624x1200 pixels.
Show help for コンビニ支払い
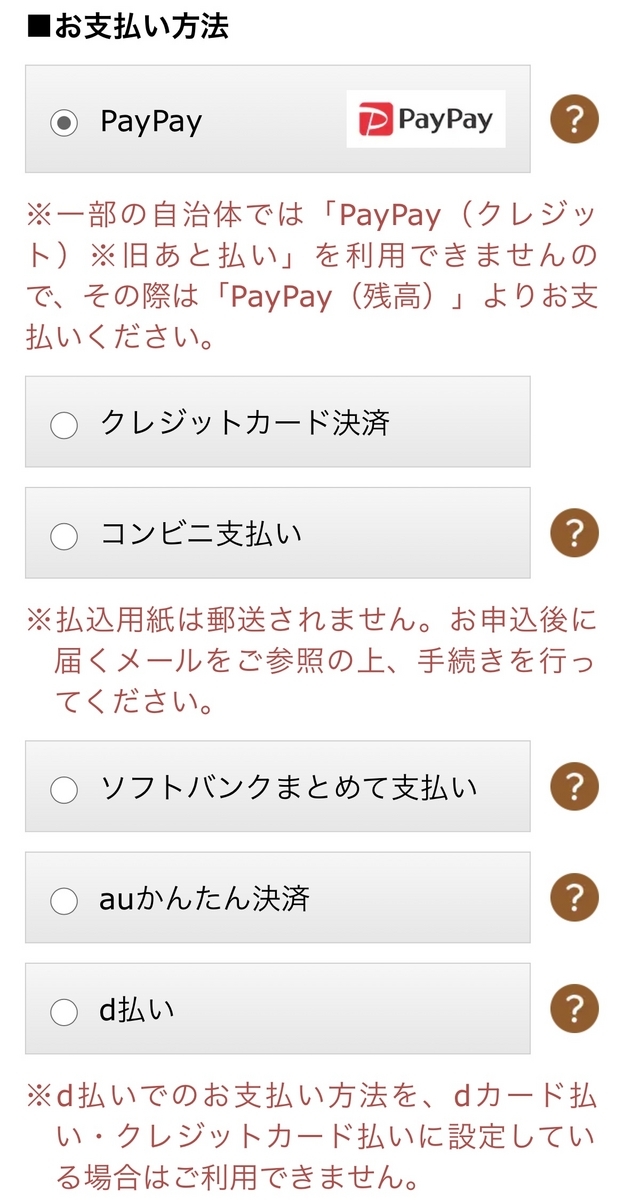point(574,533)
